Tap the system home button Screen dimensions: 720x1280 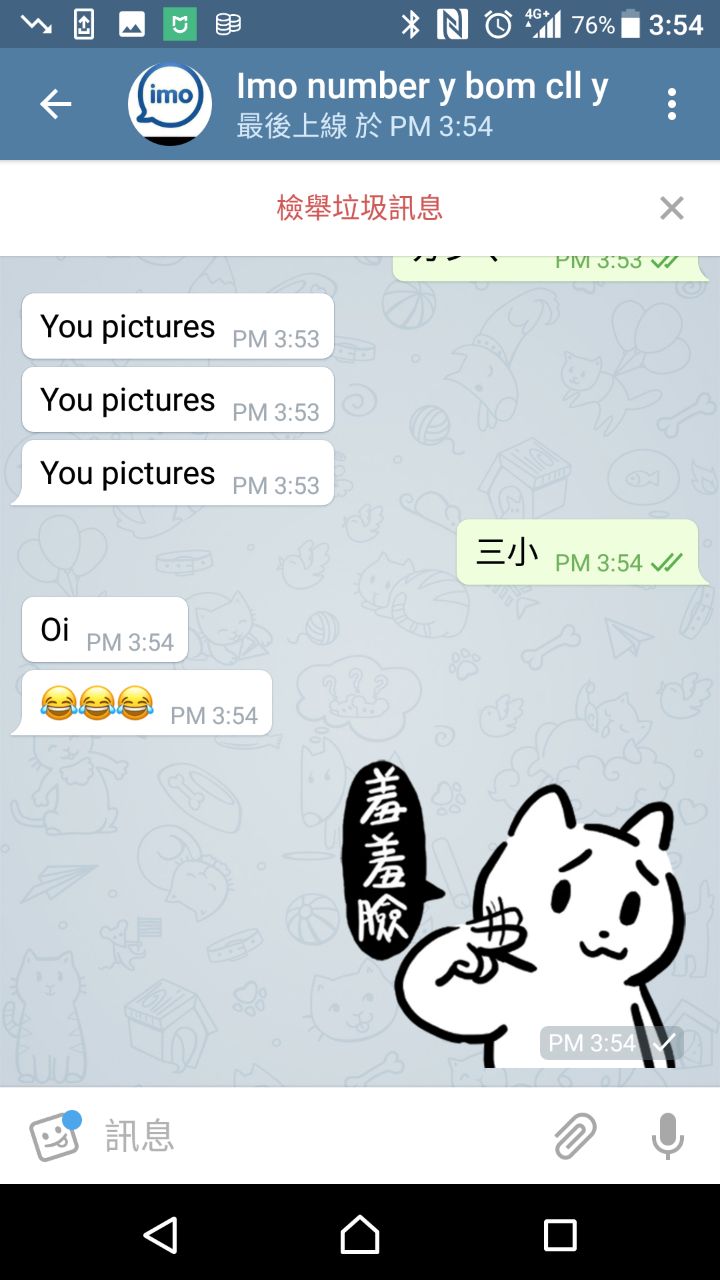coord(360,1235)
